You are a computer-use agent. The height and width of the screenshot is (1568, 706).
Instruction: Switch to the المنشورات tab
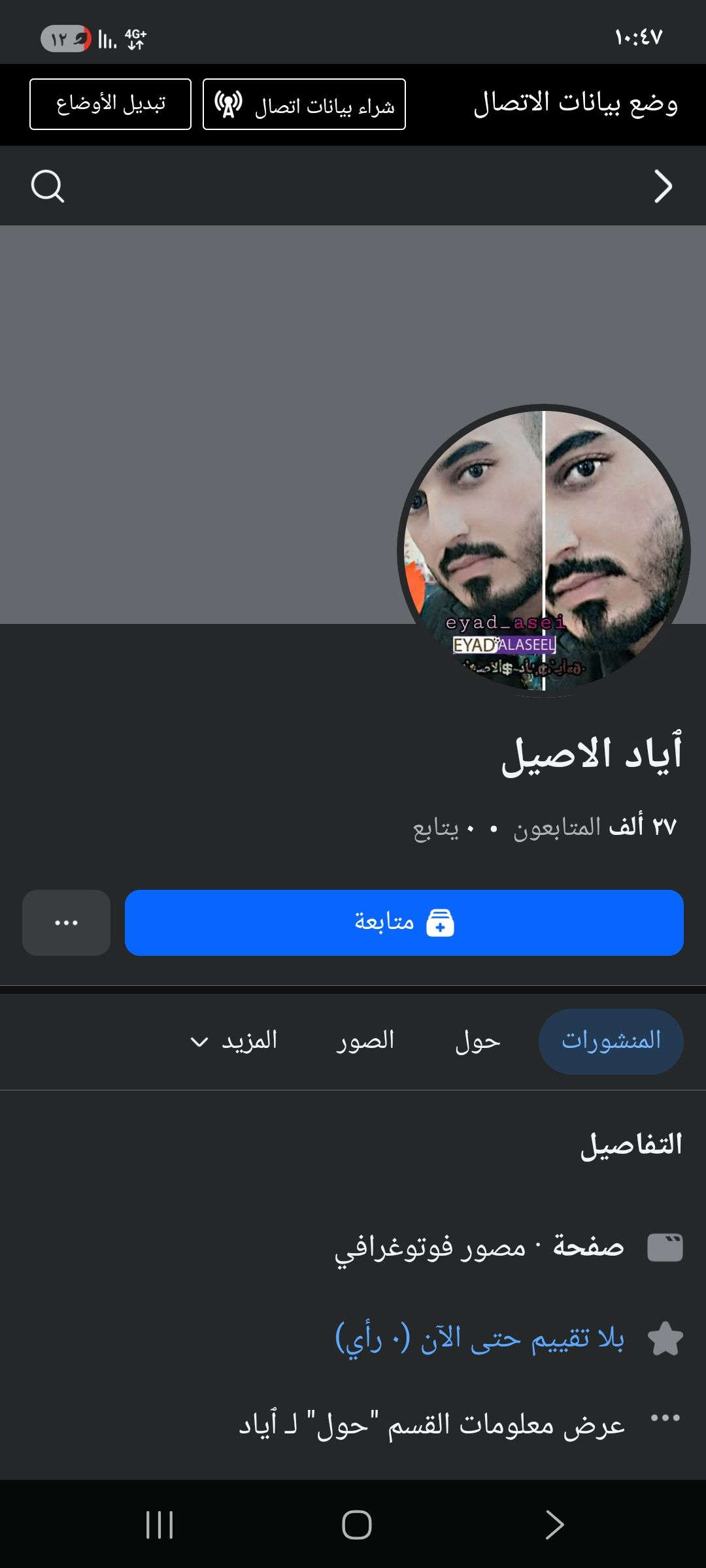pos(611,1041)
